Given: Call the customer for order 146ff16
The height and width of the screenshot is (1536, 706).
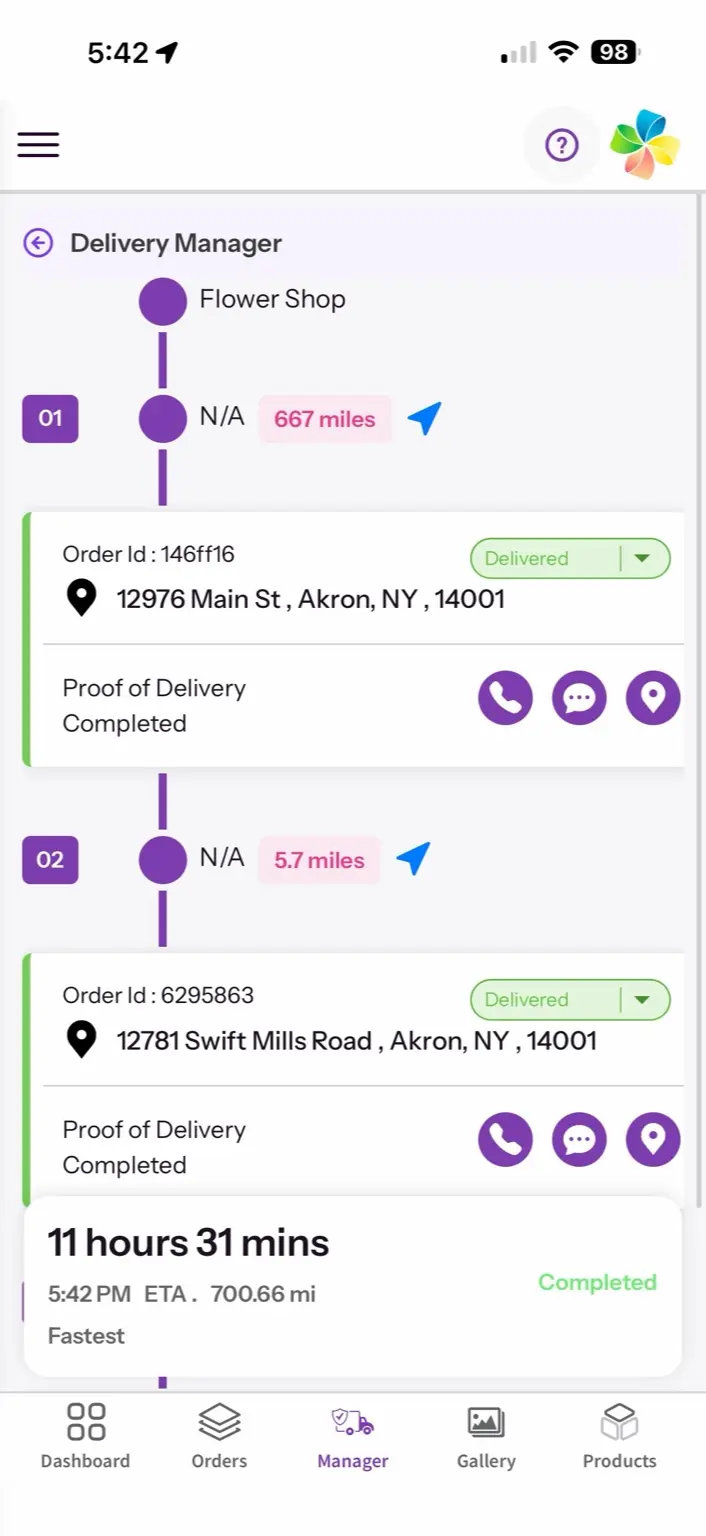Looking at the screenshot, I should [x=505, y=697].
